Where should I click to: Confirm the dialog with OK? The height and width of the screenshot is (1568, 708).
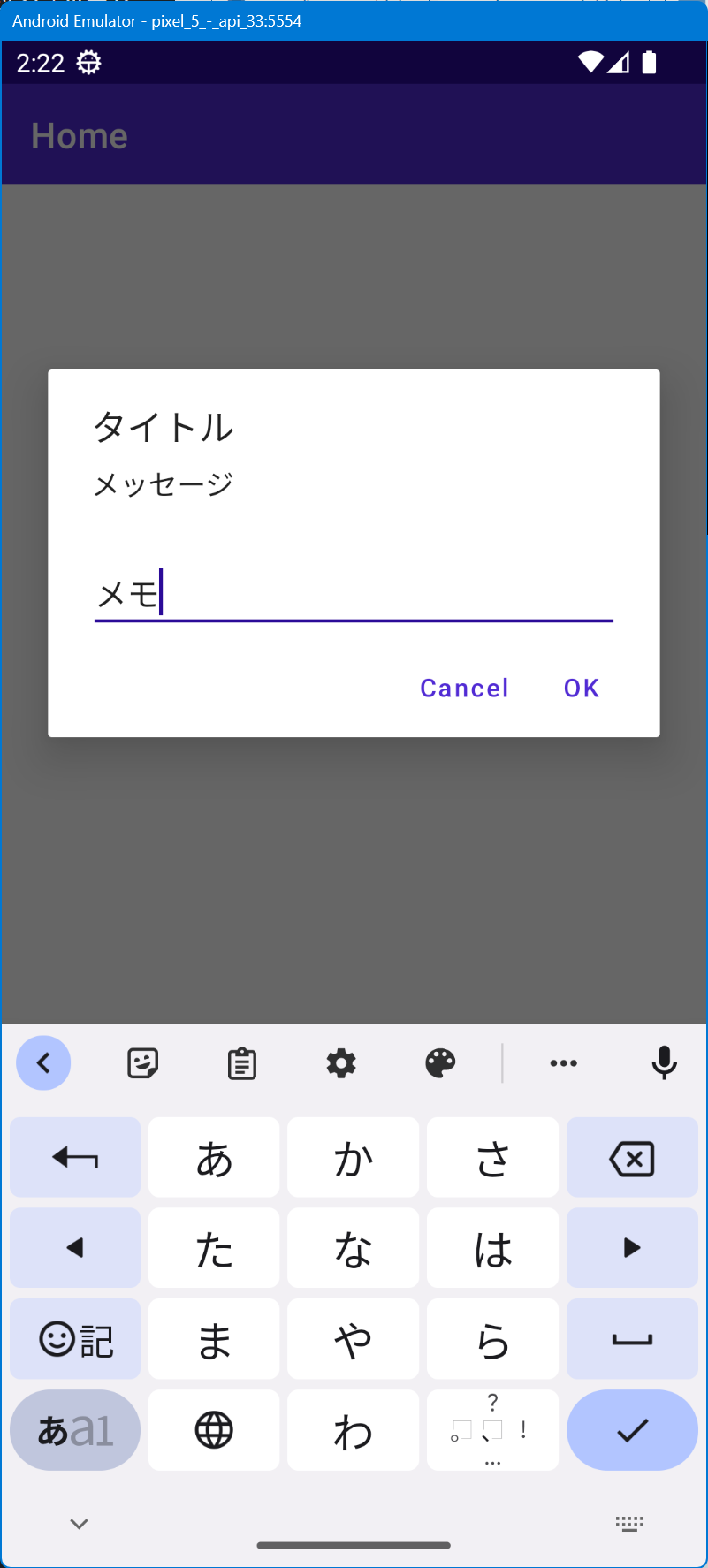tap(582, 688)
